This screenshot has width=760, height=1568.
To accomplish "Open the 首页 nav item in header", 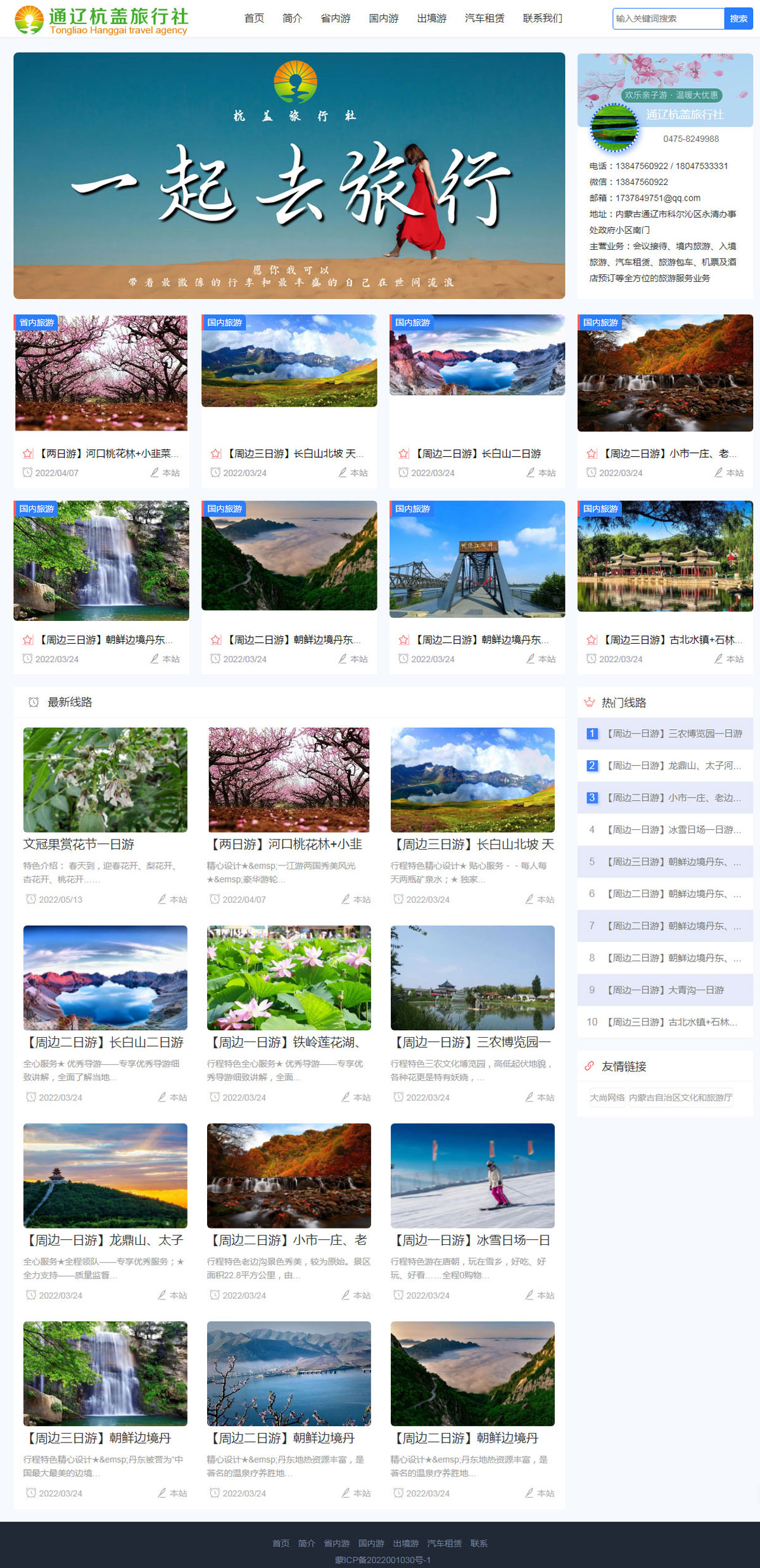I will coord(254,18).
